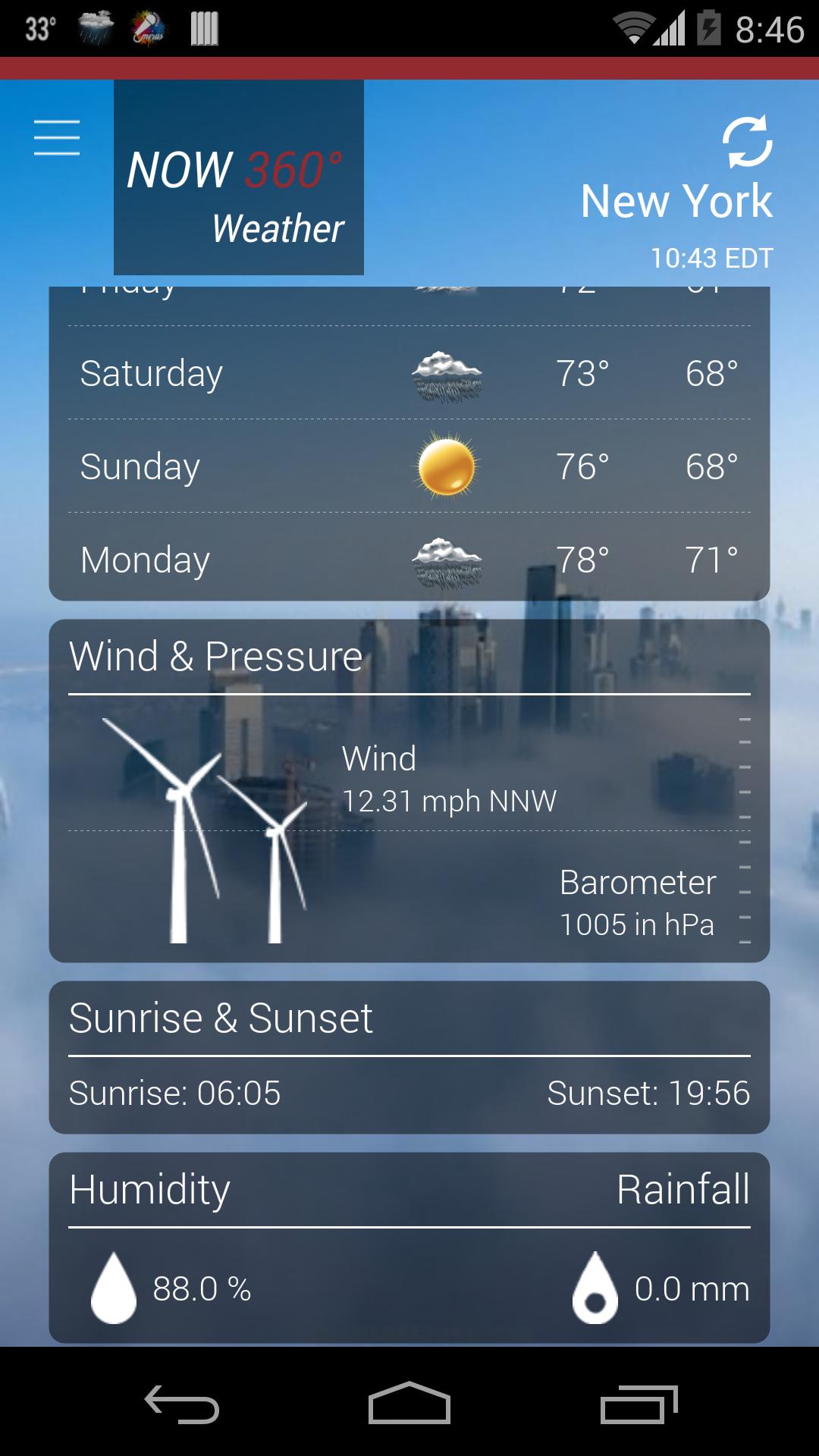Viewport: 819px width, 1456px height.
Task: Open the navigation drawer menu
Action: [55, 137]
